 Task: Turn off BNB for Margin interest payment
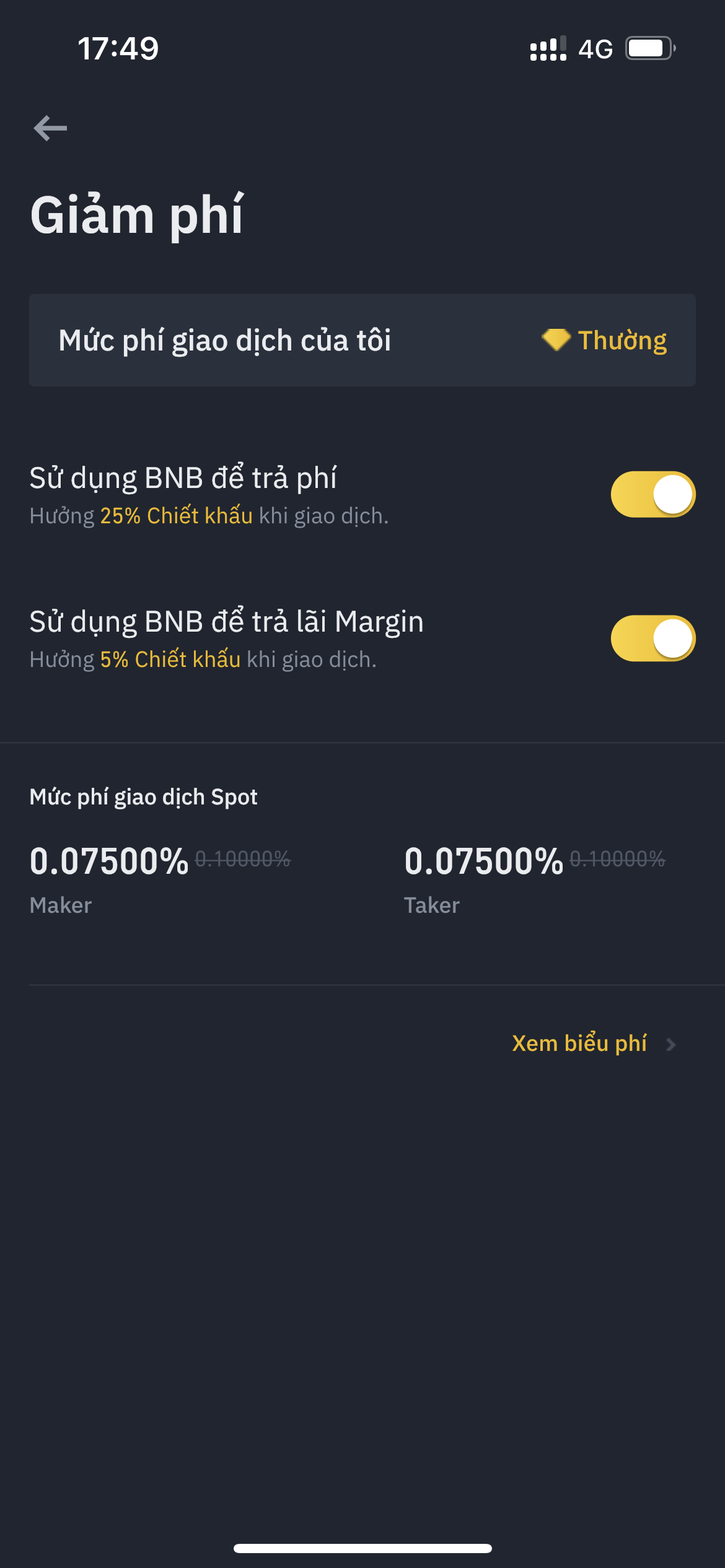click(x=653, y=638)
